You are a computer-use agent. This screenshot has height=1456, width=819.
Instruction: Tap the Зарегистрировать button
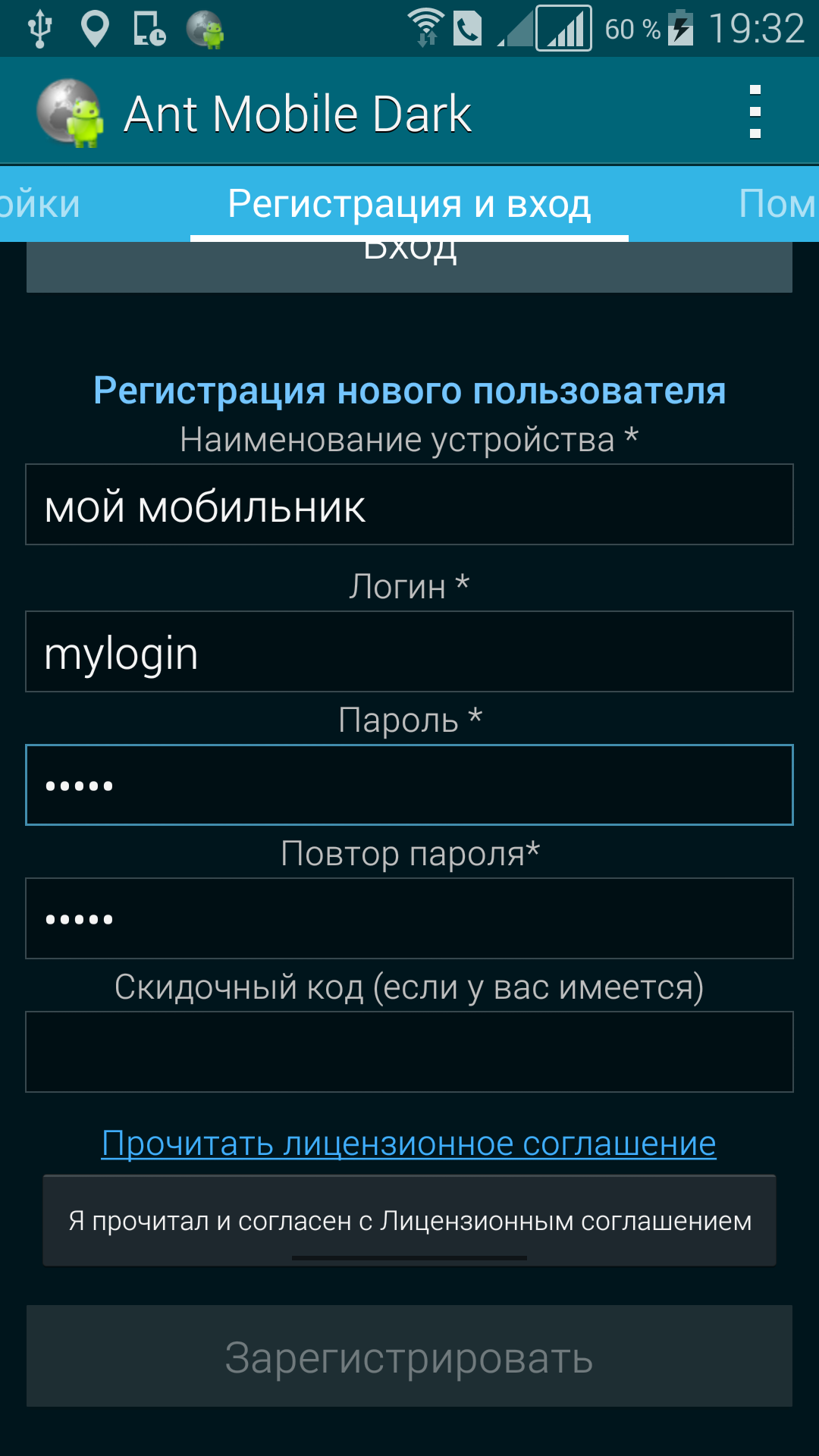[409, 1357]
